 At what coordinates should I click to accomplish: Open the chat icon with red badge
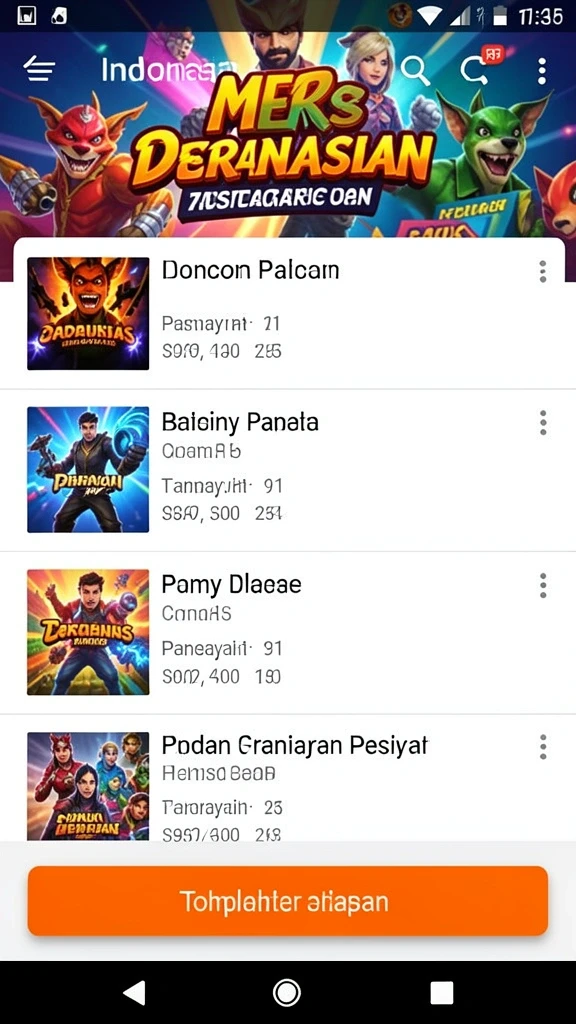pyautogui.click(x=475, y=68)
